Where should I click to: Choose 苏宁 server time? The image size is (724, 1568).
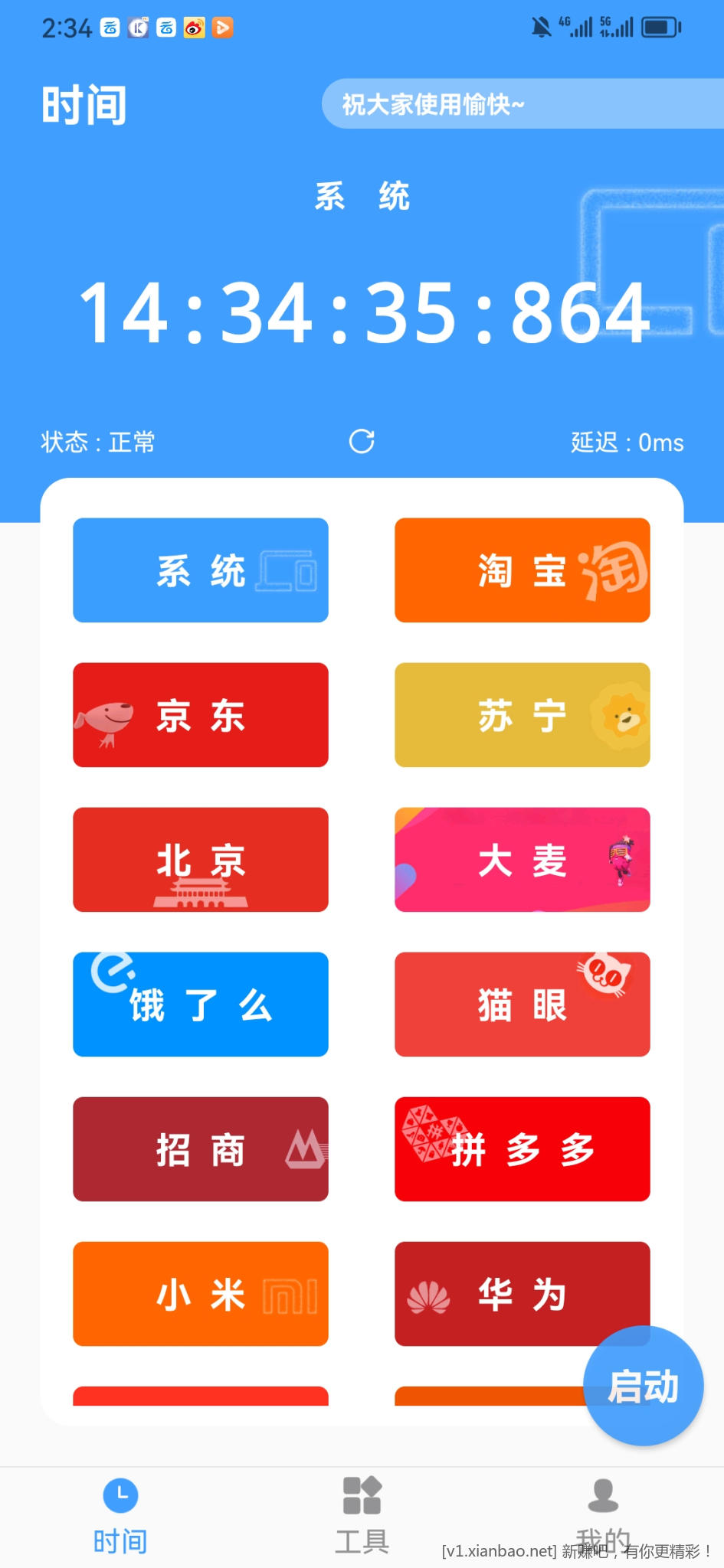pos(522,715)
